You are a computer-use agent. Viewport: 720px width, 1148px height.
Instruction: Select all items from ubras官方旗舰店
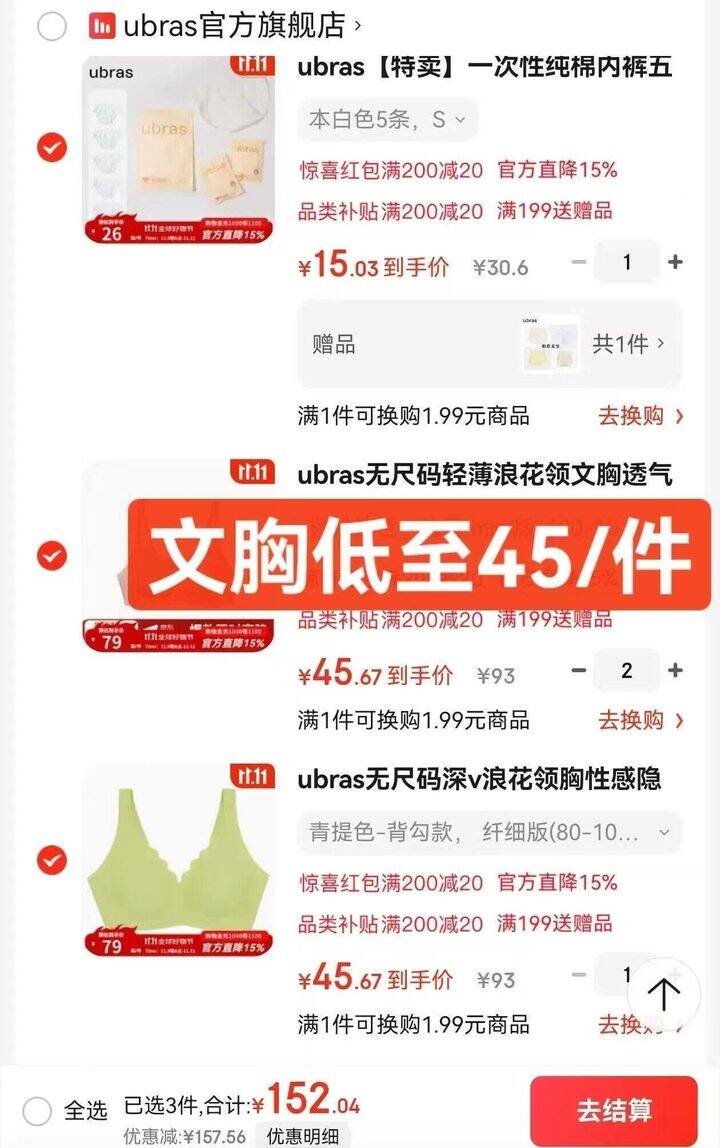(51, 27)
